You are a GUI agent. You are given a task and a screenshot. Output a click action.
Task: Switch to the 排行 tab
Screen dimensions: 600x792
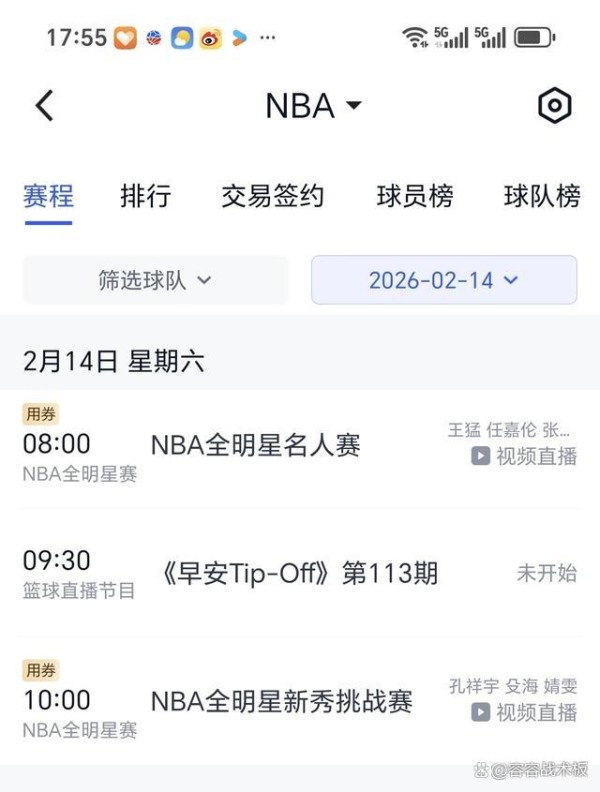click(145, 196)
